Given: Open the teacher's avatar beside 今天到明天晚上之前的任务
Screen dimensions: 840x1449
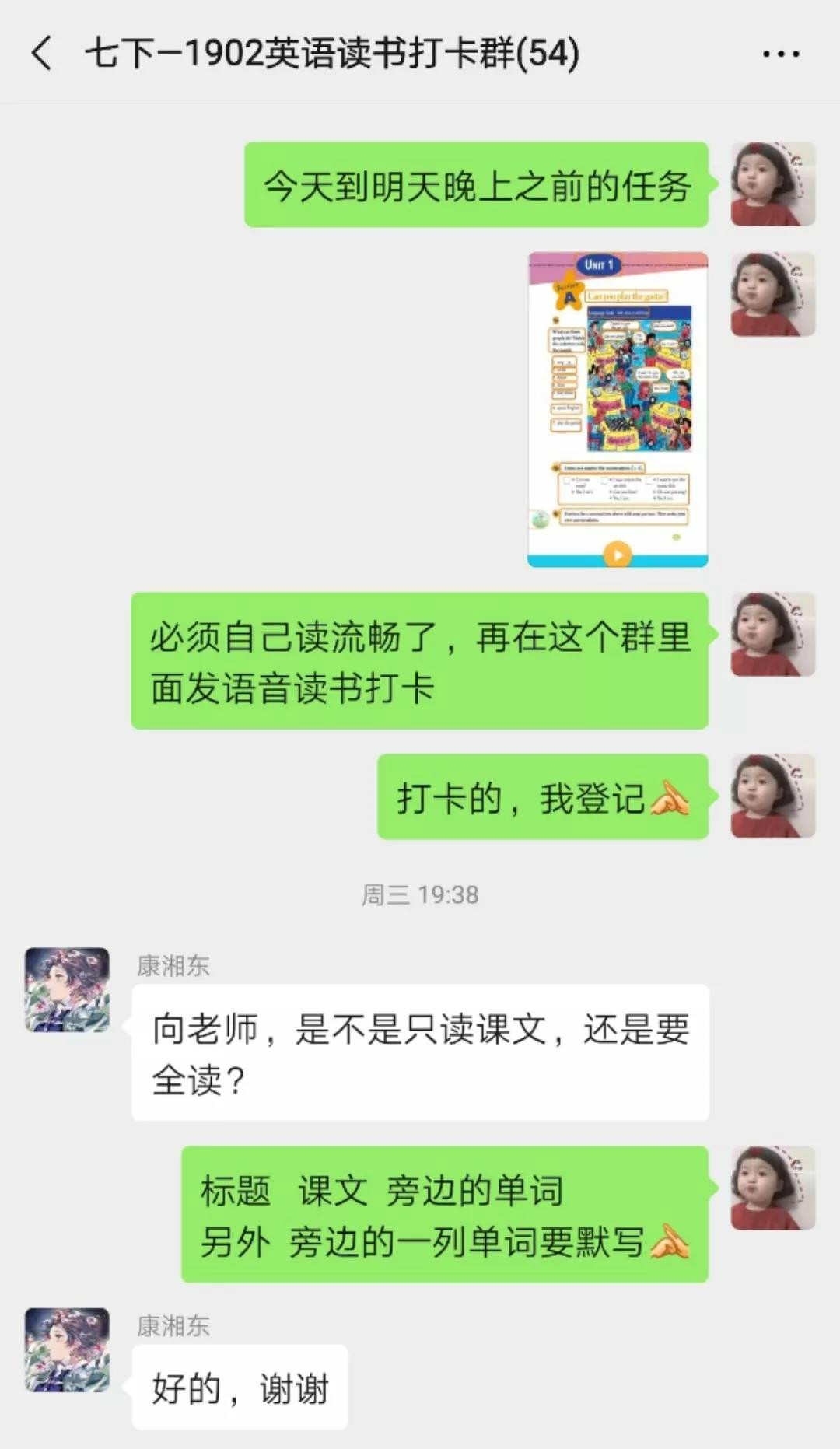Looking at the screenshot, I should point(772,184).
